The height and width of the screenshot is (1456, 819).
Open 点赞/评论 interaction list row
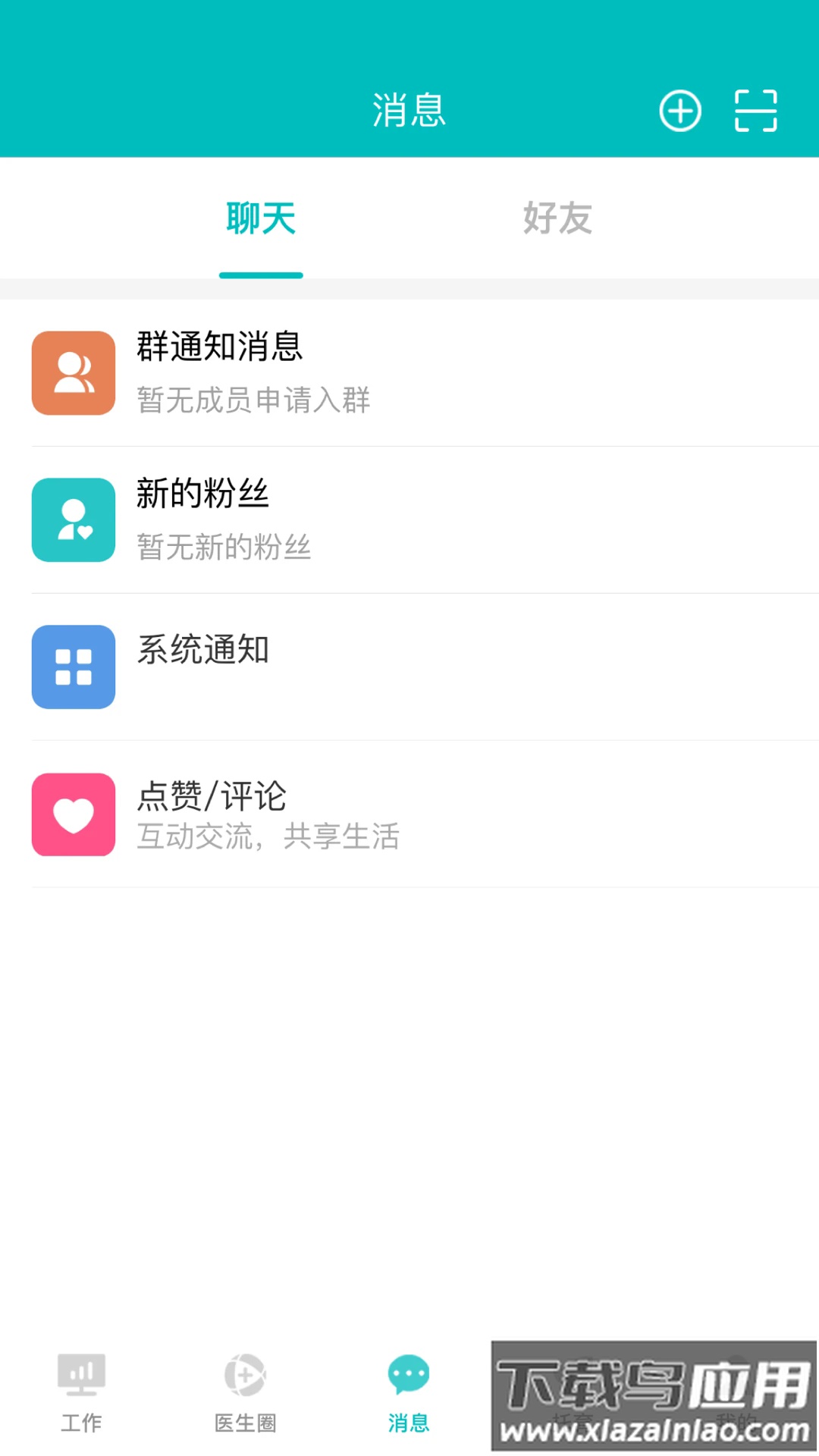coord(303,814)
